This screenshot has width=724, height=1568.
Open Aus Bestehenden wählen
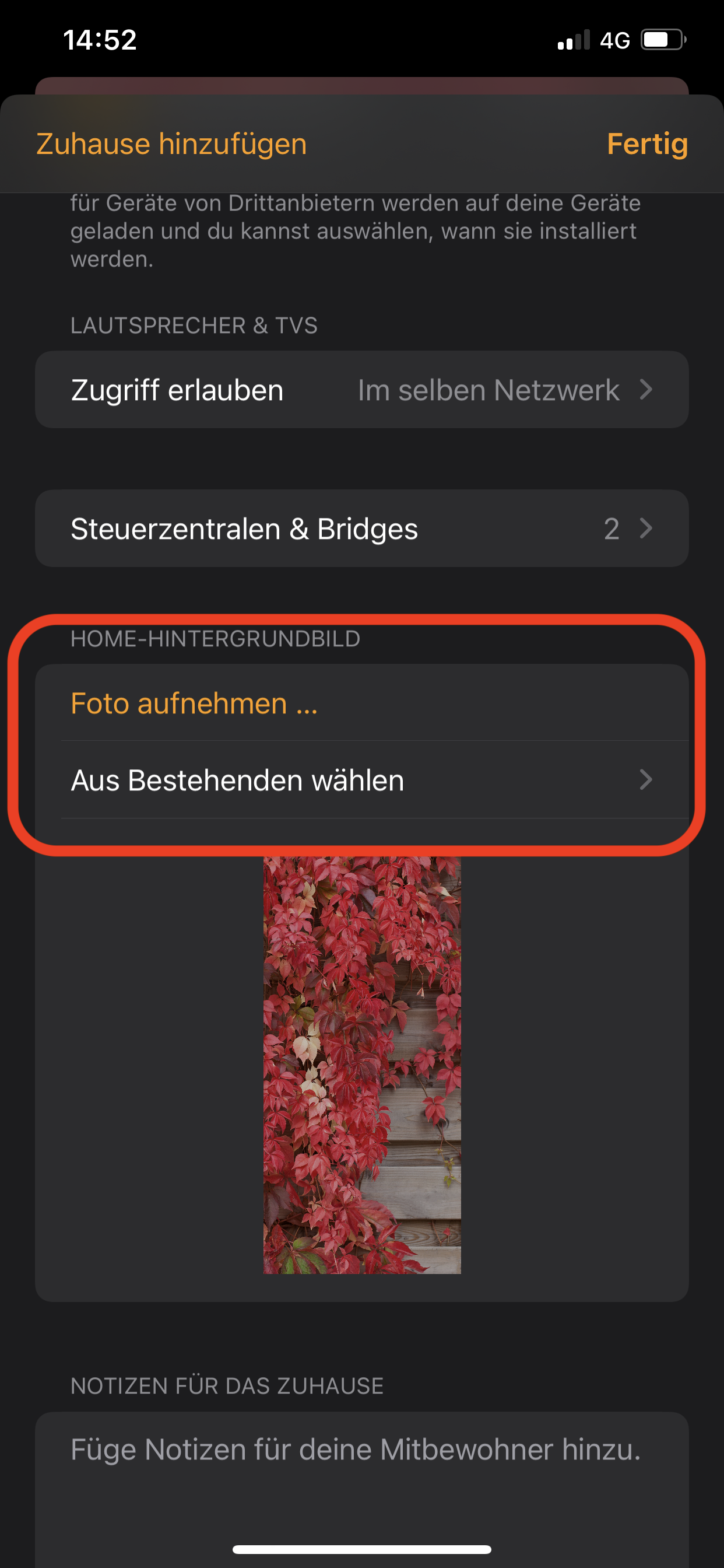[361, 780]
